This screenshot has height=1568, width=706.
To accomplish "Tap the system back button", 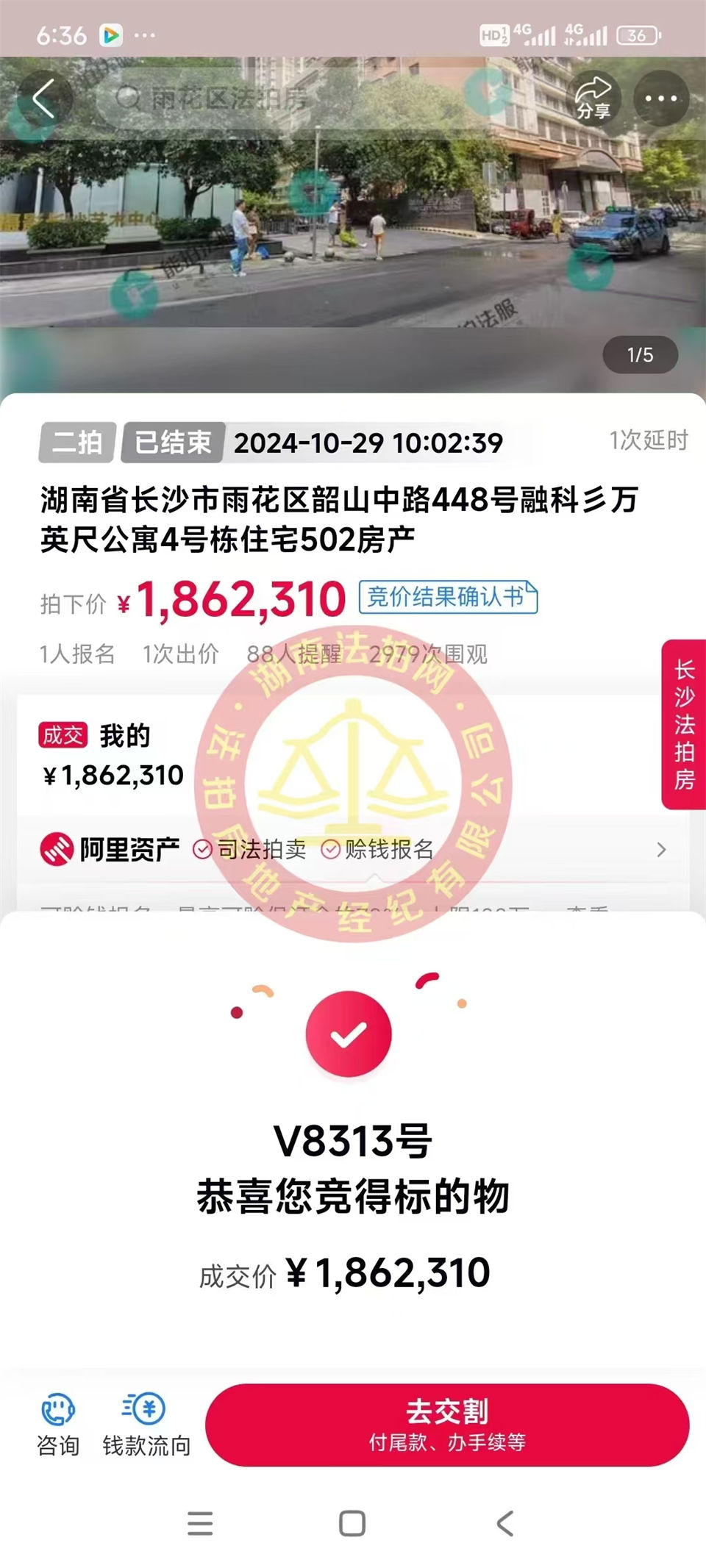I will (504, 1523).
